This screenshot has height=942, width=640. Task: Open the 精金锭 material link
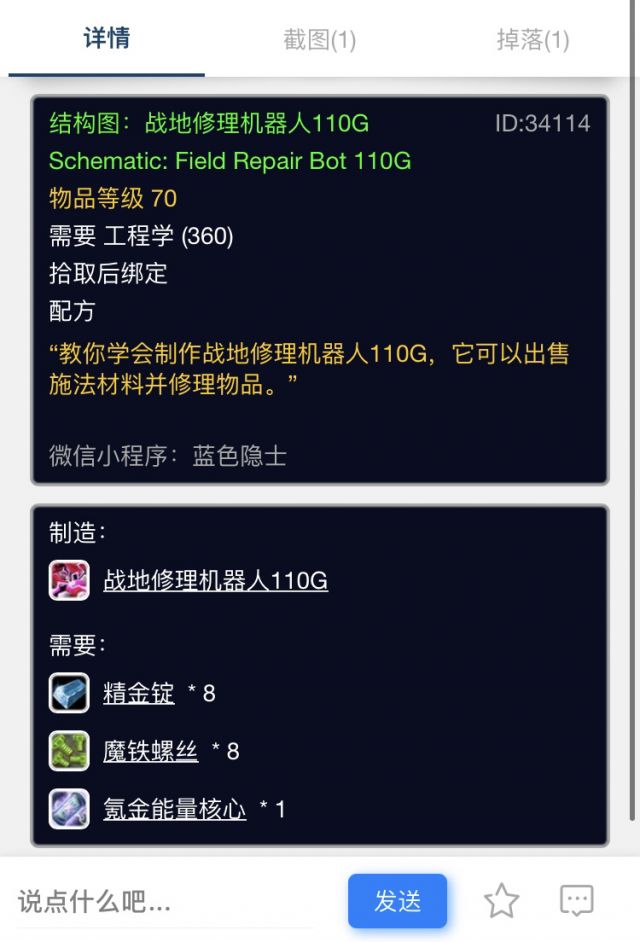pyautogui.click(x=138, y=693)
